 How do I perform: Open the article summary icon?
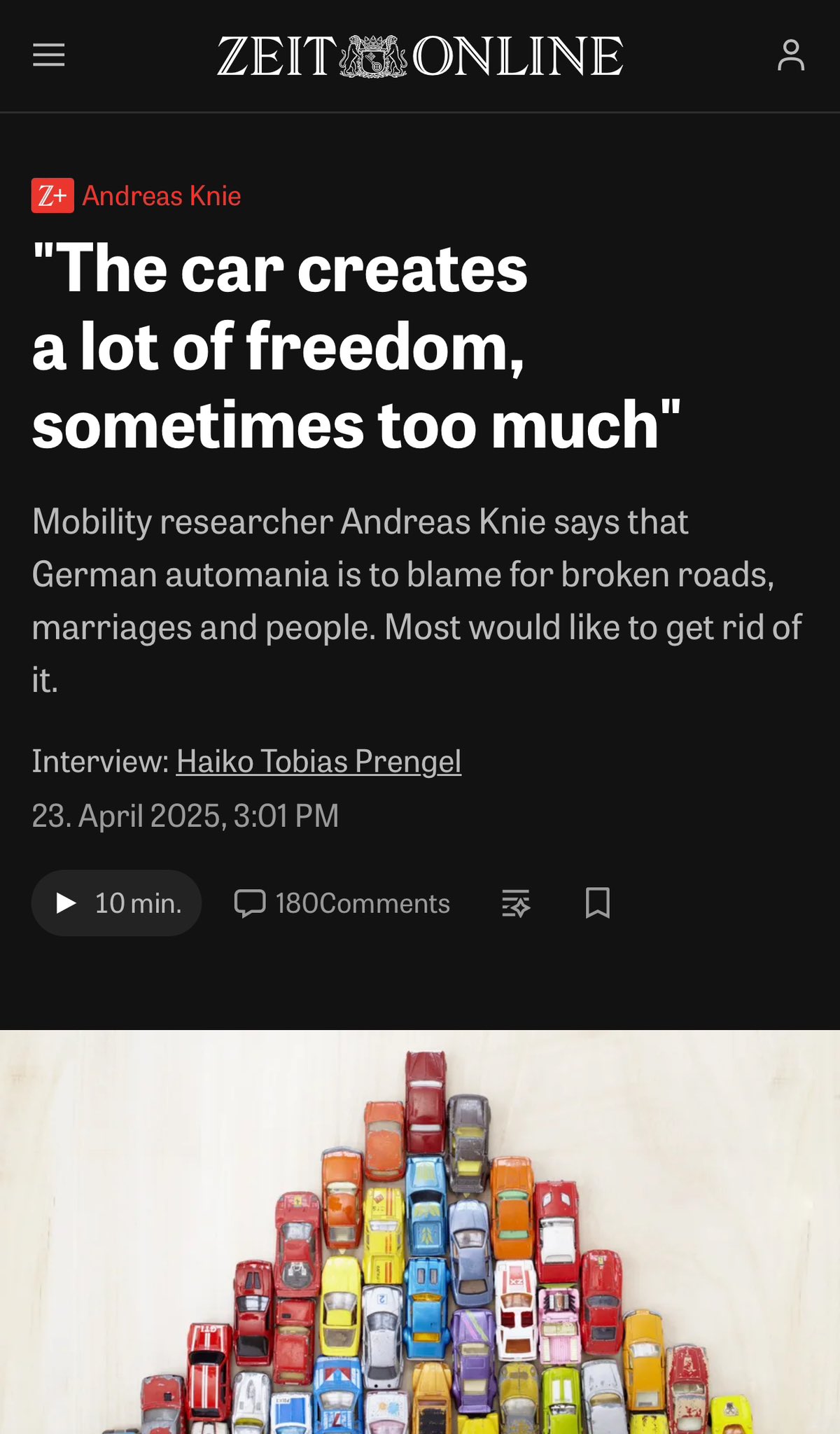516,903
